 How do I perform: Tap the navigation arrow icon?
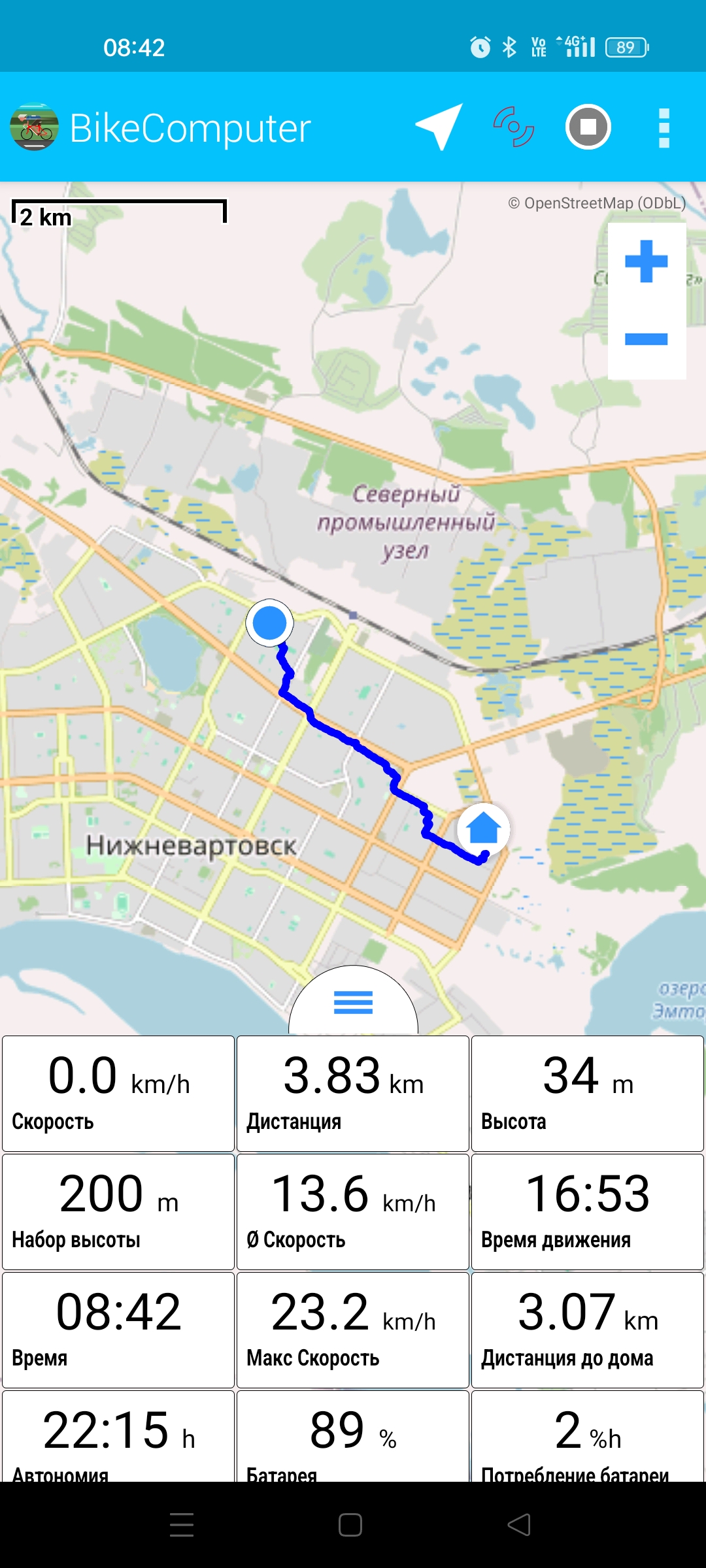click(439, 127)
